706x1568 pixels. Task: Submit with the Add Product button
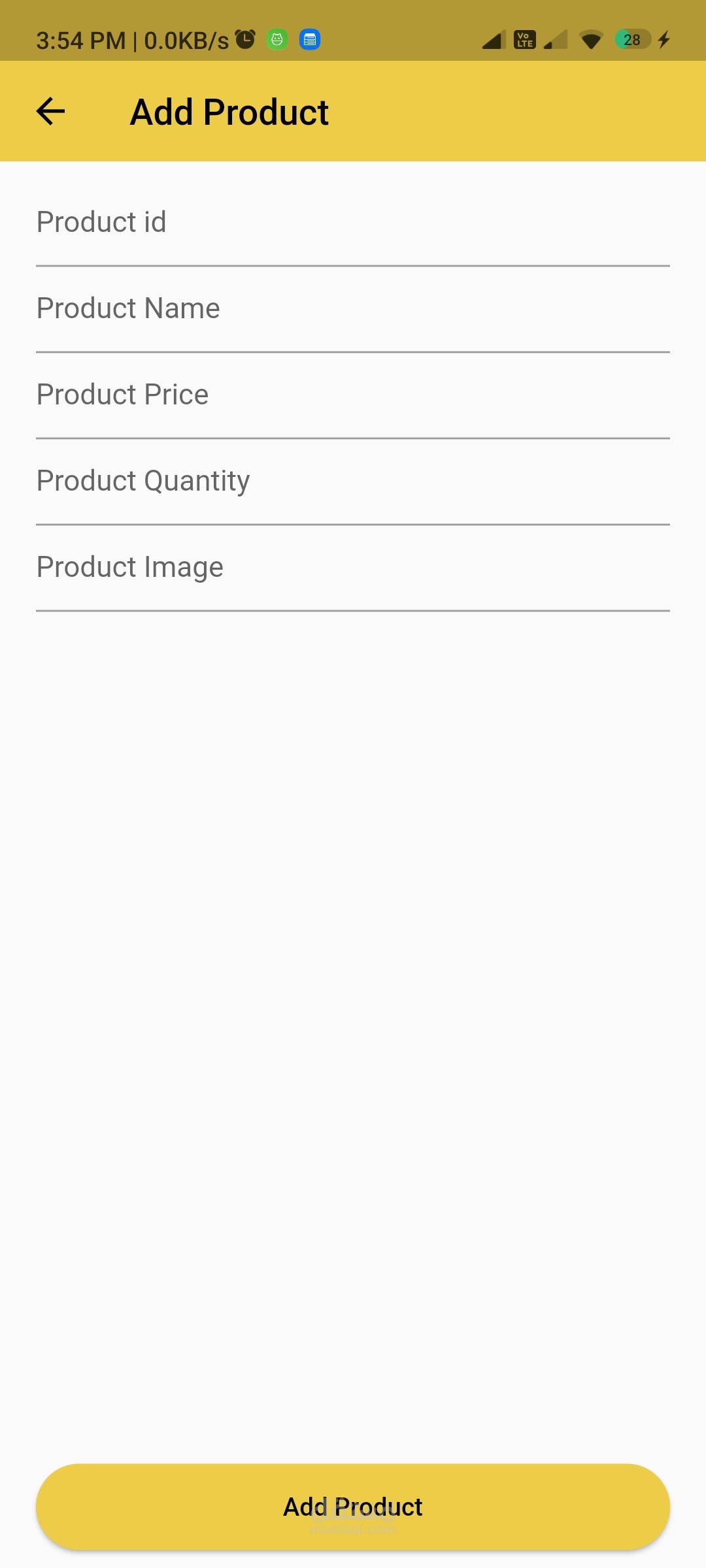353,1507
